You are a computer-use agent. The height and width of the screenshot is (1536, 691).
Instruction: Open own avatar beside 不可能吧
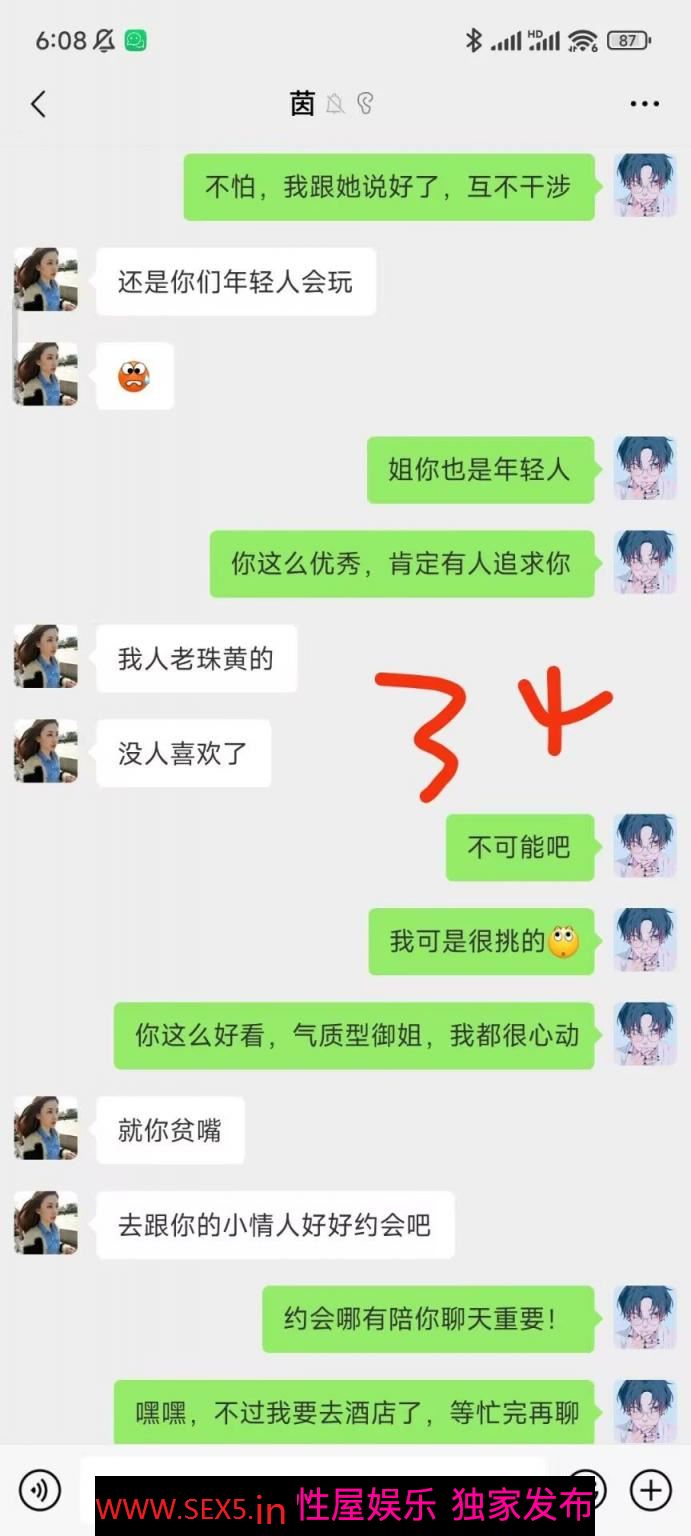click(645, 847)
